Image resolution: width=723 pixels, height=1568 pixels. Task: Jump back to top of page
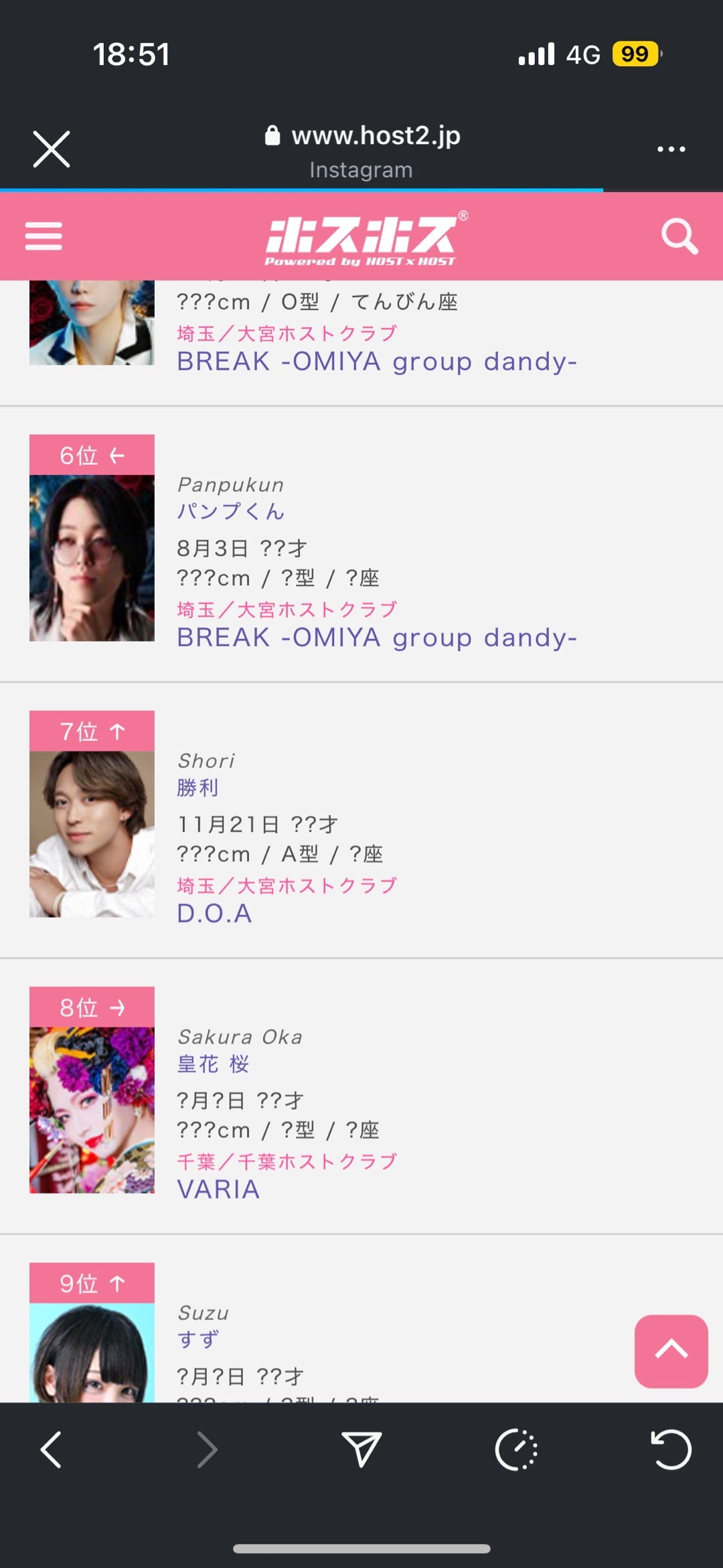coord(671,1351)
